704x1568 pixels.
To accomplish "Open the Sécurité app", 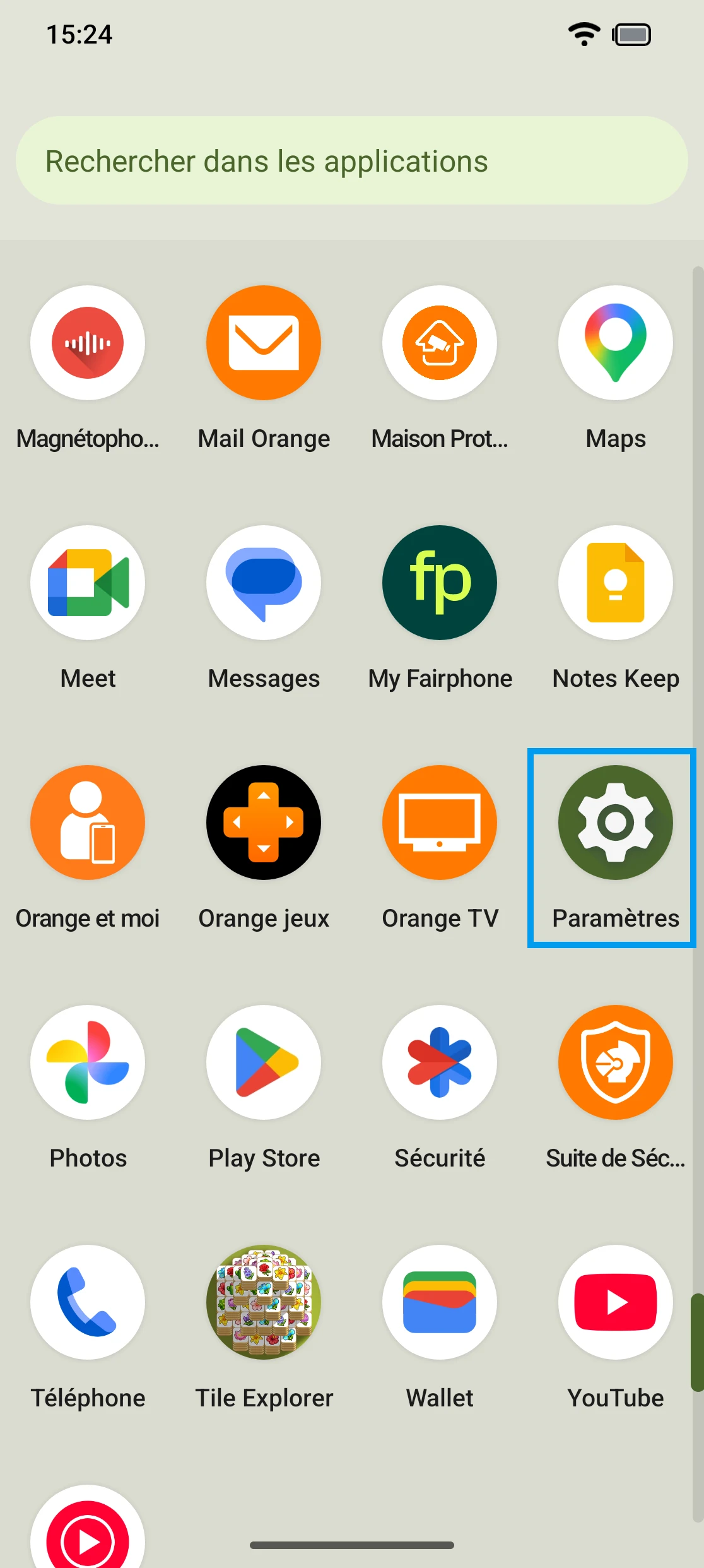I will [440, 1062].
